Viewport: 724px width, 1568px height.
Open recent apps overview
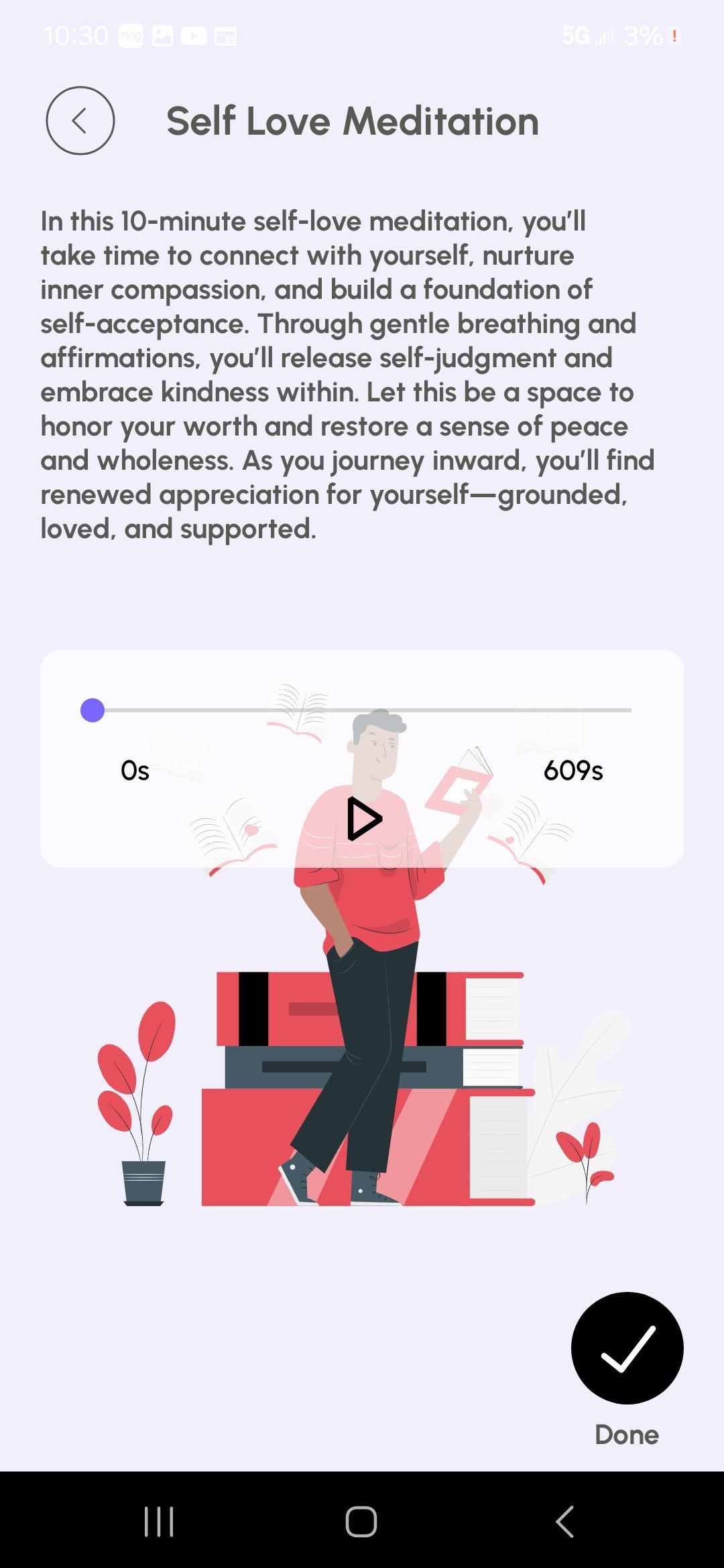[x=159, y=1521]
